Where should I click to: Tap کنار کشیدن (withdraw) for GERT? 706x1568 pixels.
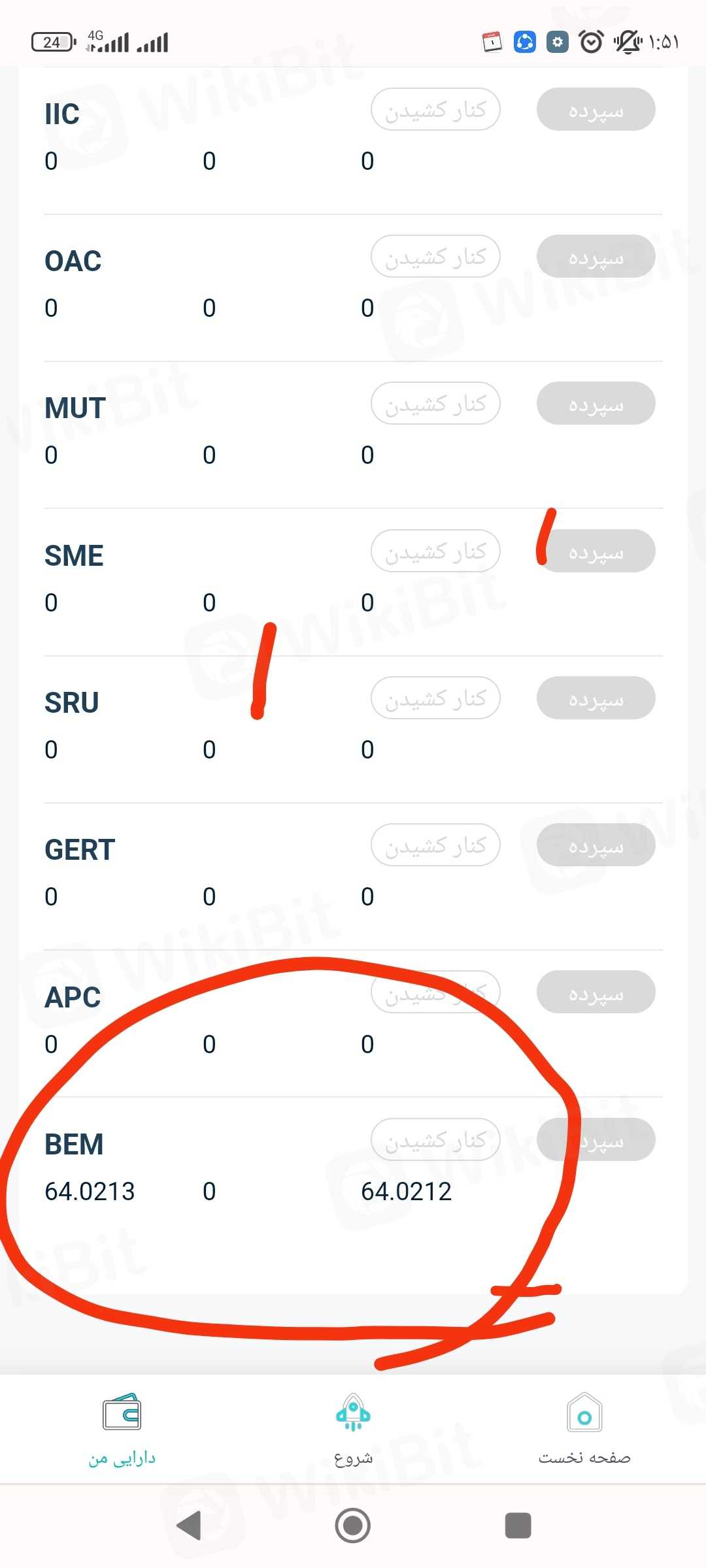pos(435,845)
